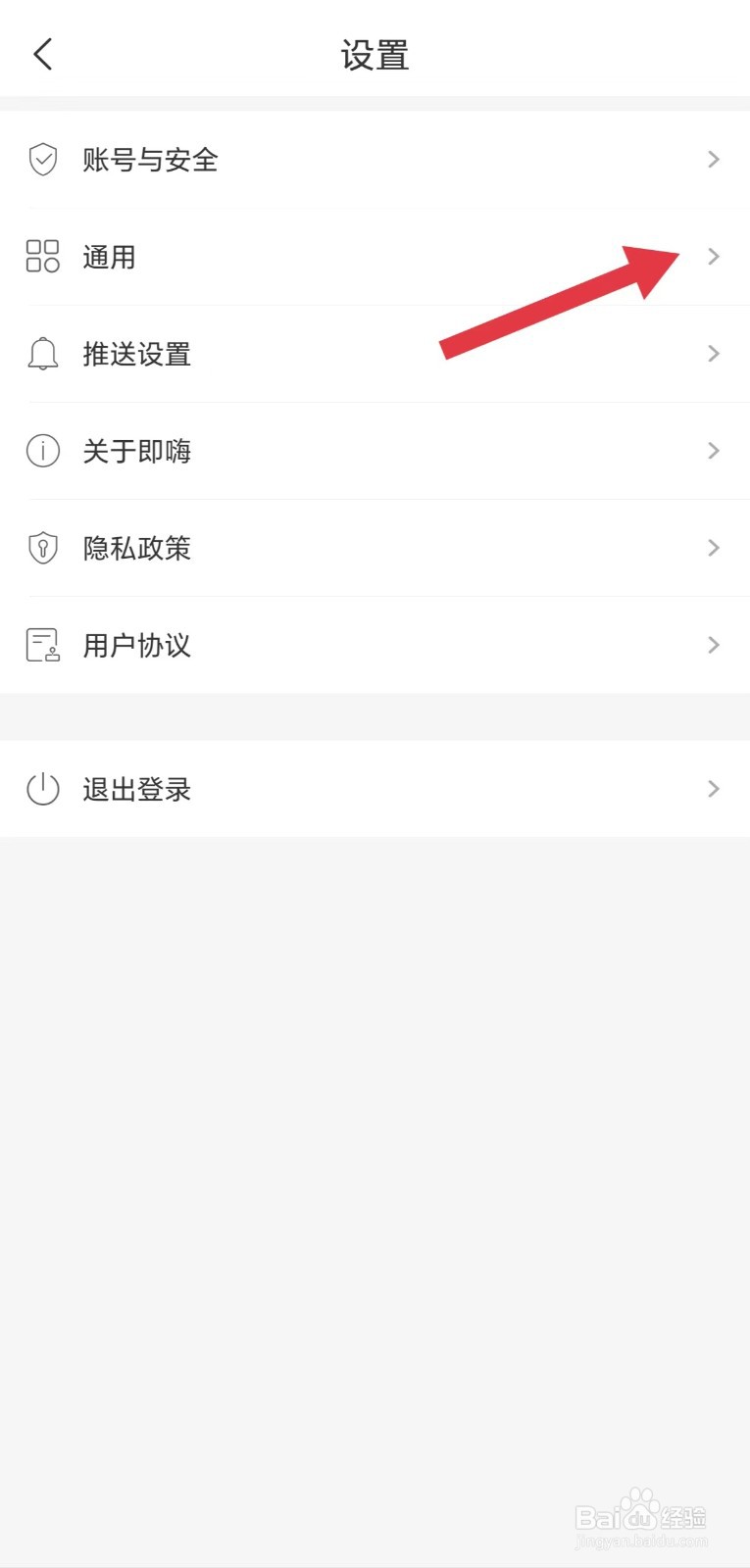
Task: Select the privacy shield icon for 隐私政策
Action: (x=42, y=548)
